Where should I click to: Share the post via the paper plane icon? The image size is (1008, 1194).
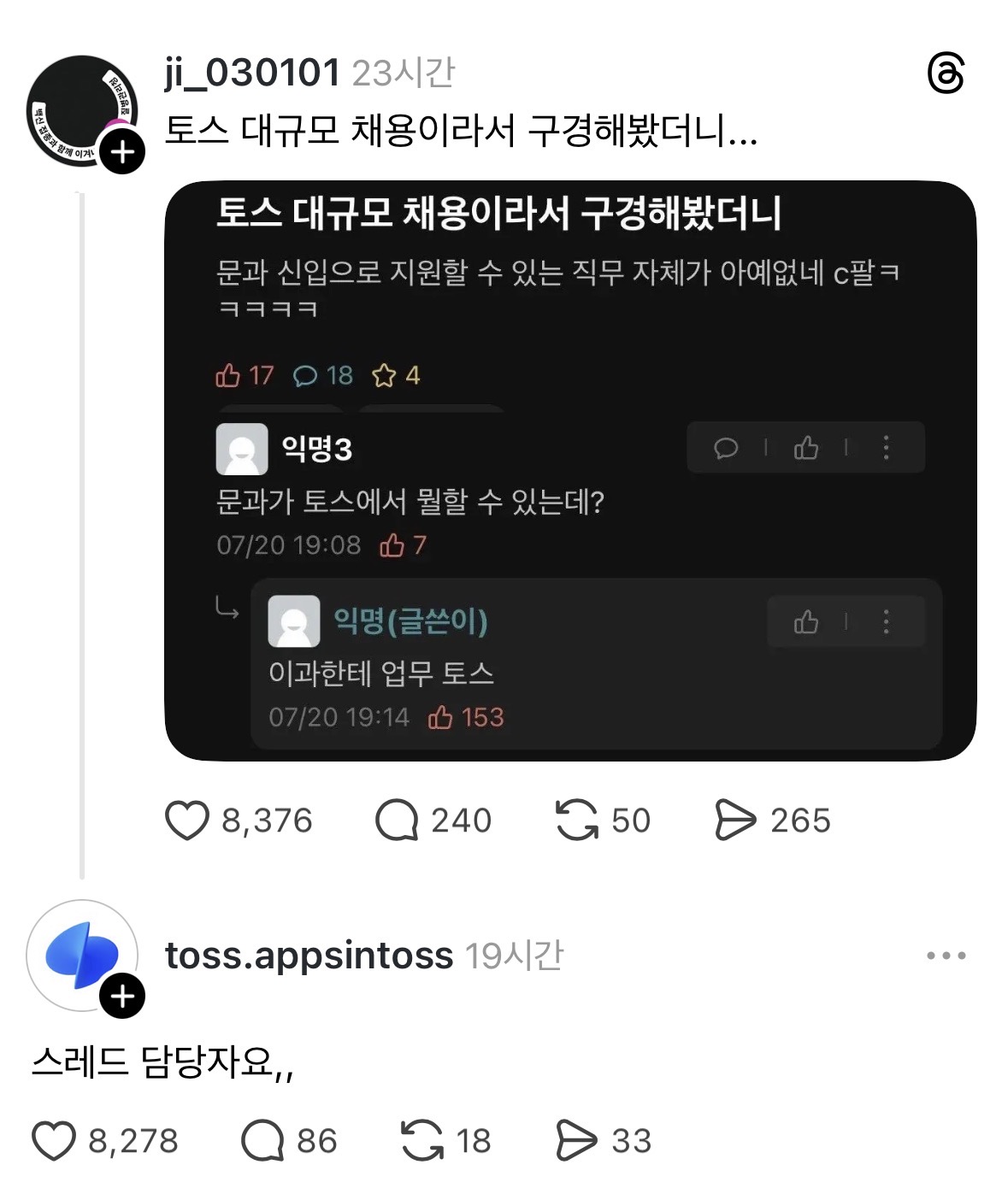[x=736, y=819]
